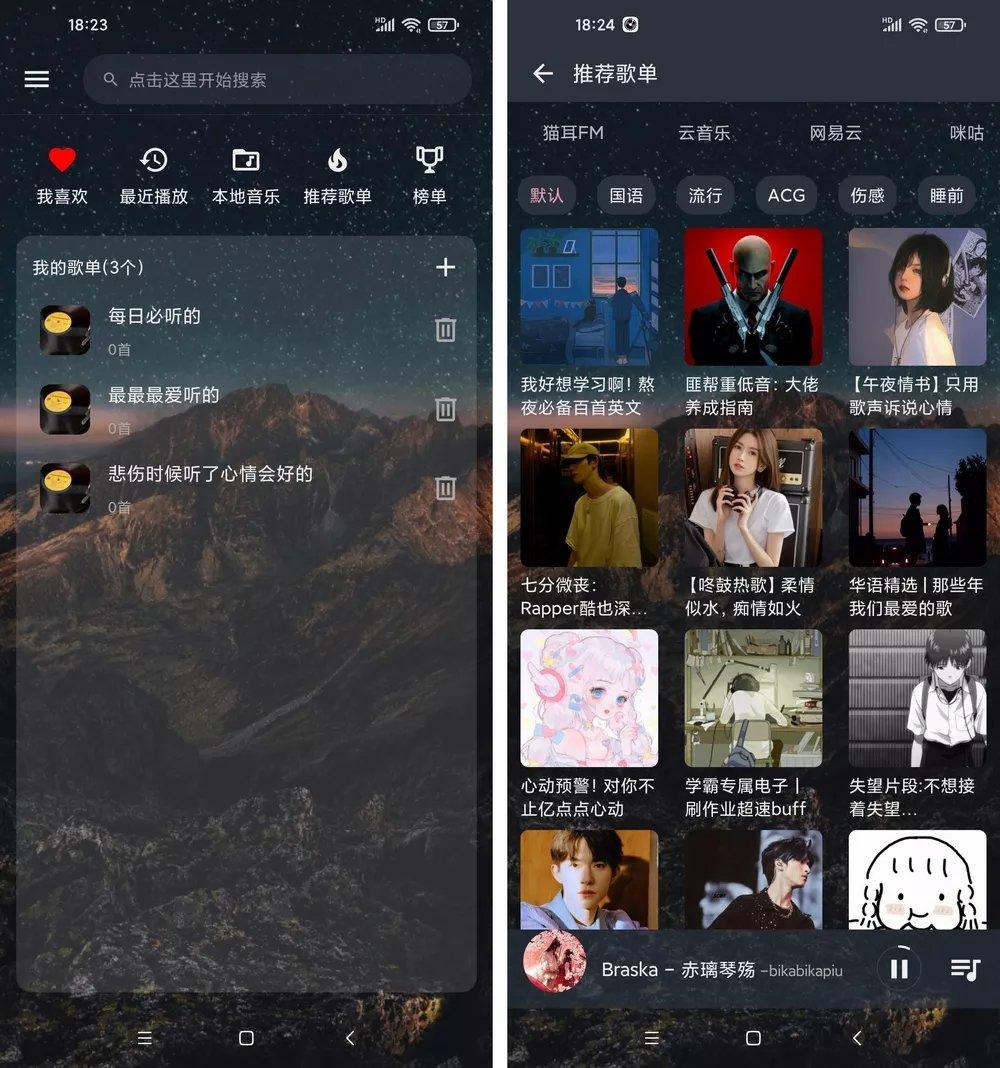Viewport: 1000px width, 1068px height.
Task: Enable the 睡前 category filter
Action: tap(946, 195)
